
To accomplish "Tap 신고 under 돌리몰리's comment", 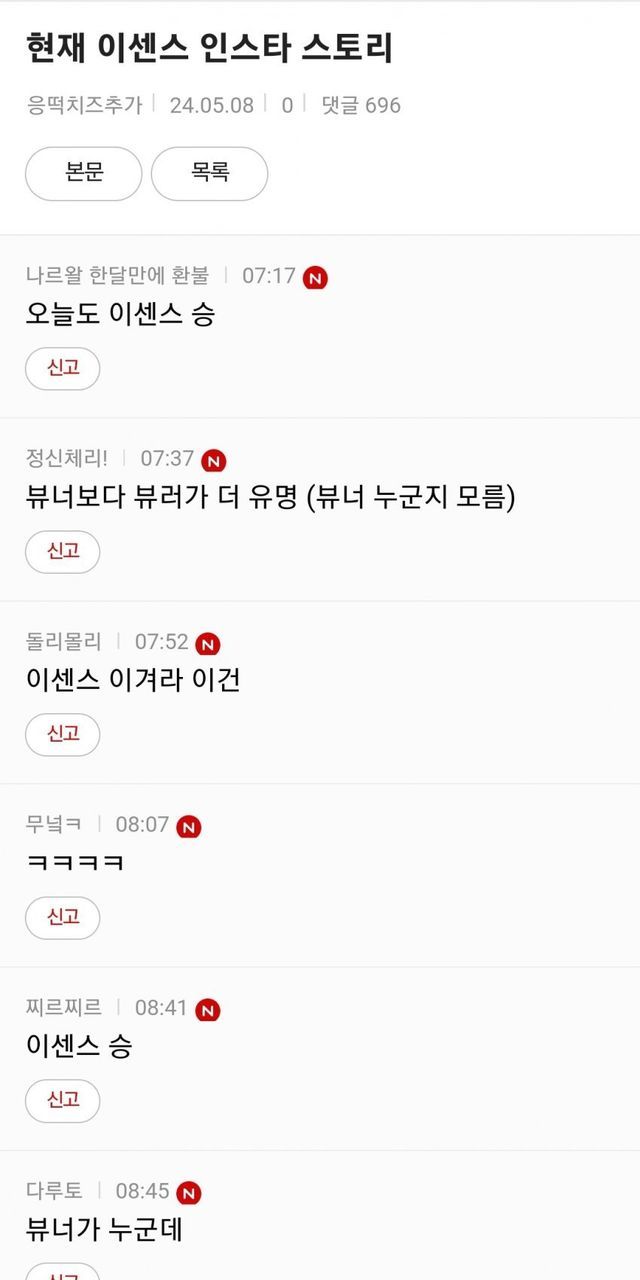I will (x=63, y=734).
